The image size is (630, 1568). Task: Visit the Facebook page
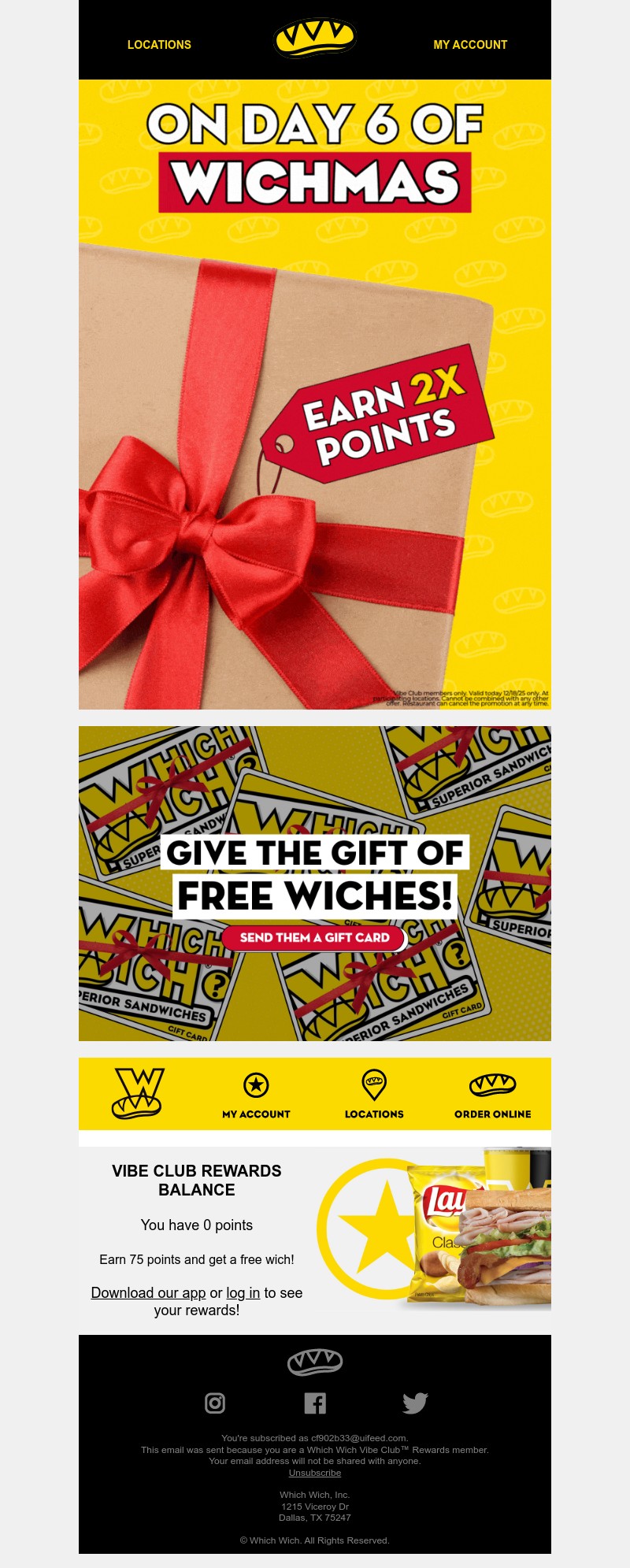(315, 1403)
